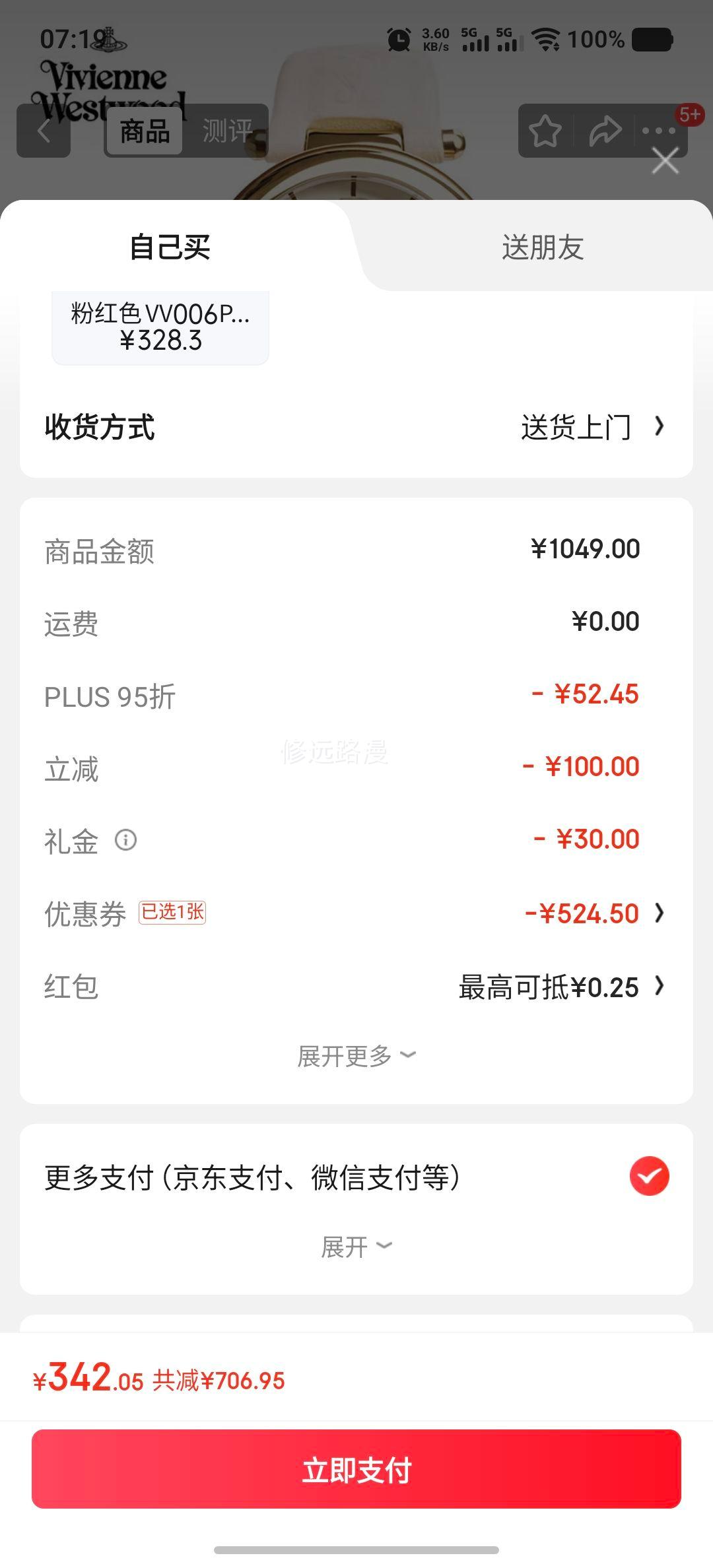This screenshot has width=713, height=1568.
Task: Expand the payment methods list with 展开
Action: tap(356, 1247)
